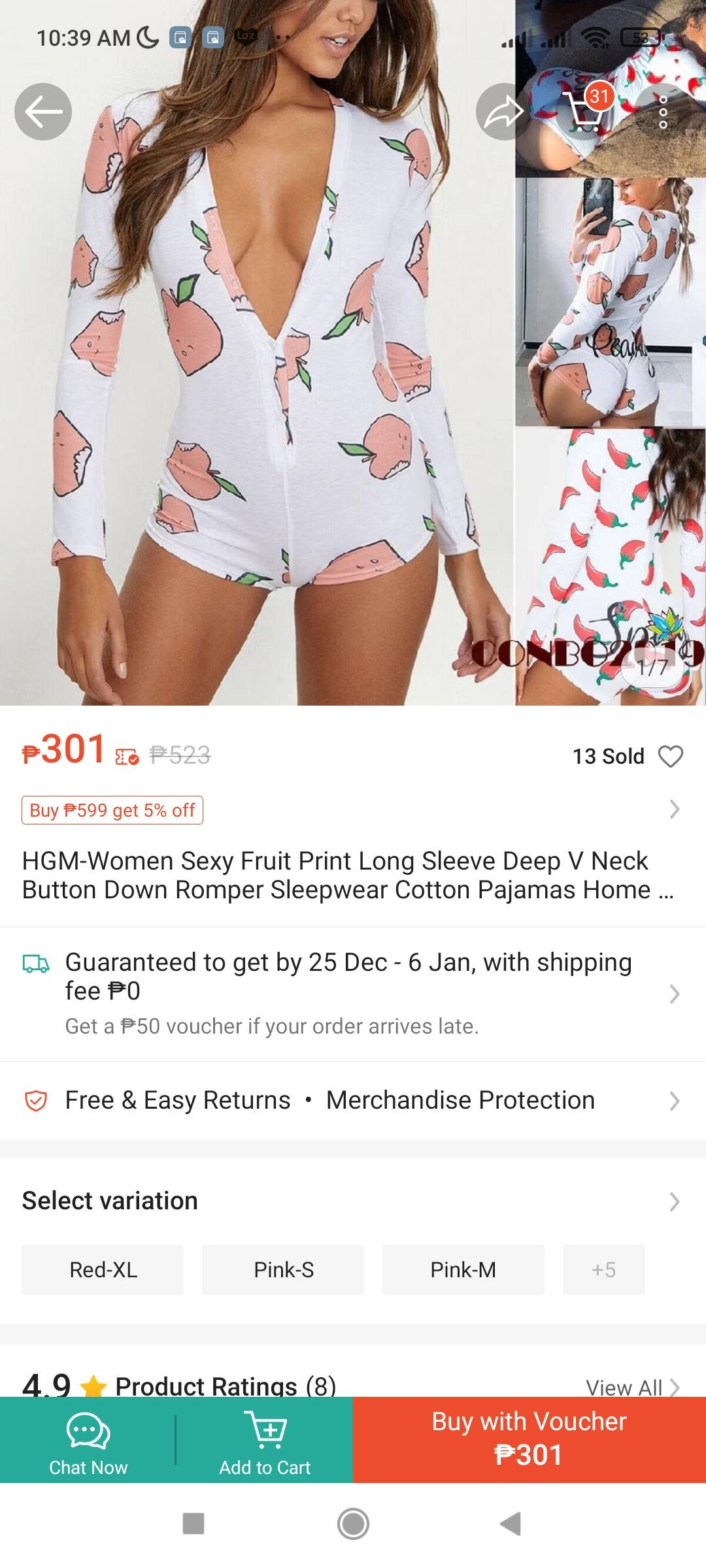Go back using the top arrow
706x1568 pixels.
coord(43,112)
